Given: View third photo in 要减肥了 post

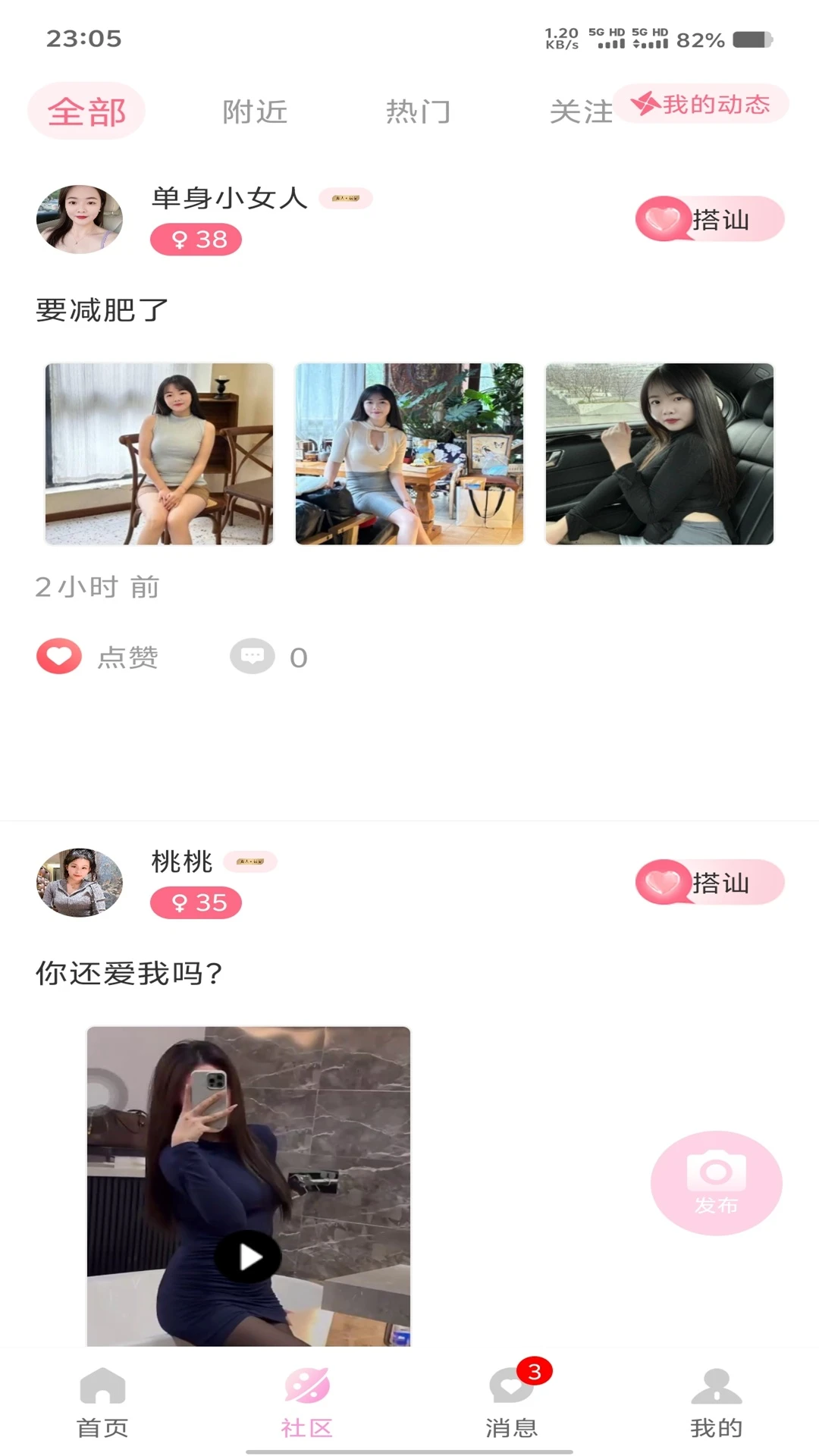Looking at the screenshot, I should pos(660,453).
